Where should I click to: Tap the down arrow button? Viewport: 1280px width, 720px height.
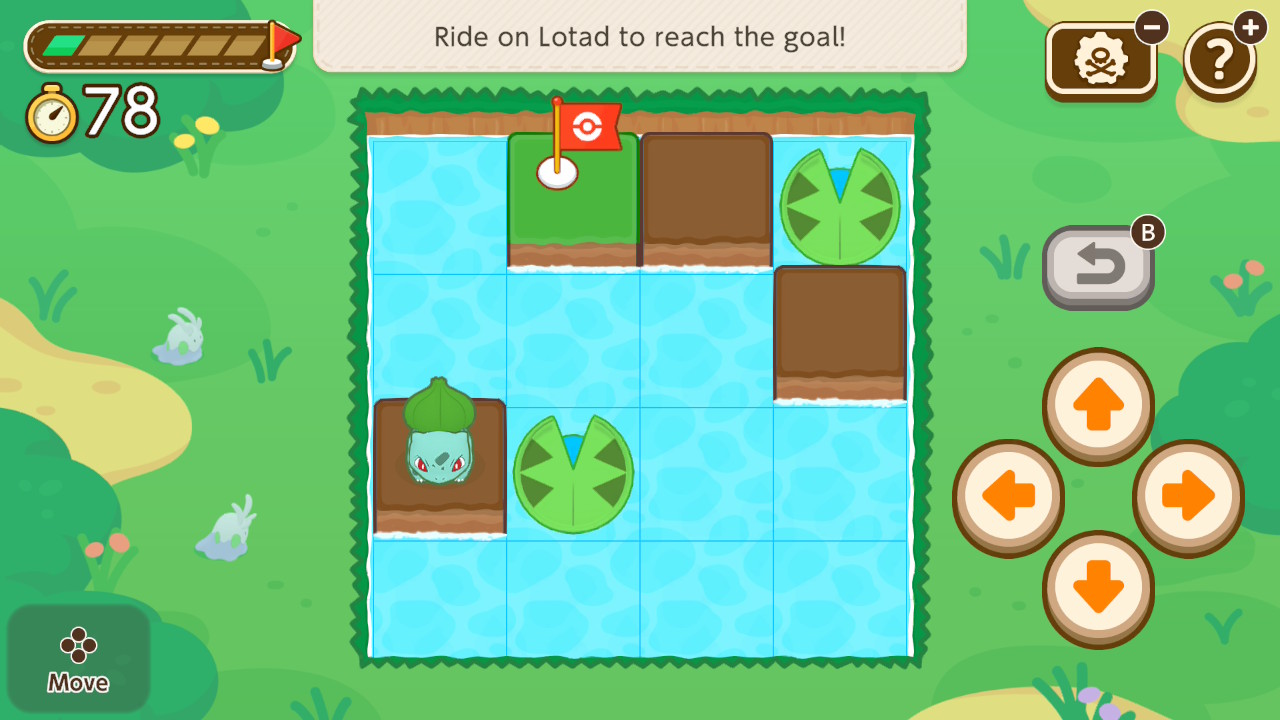pos(1098,587)
